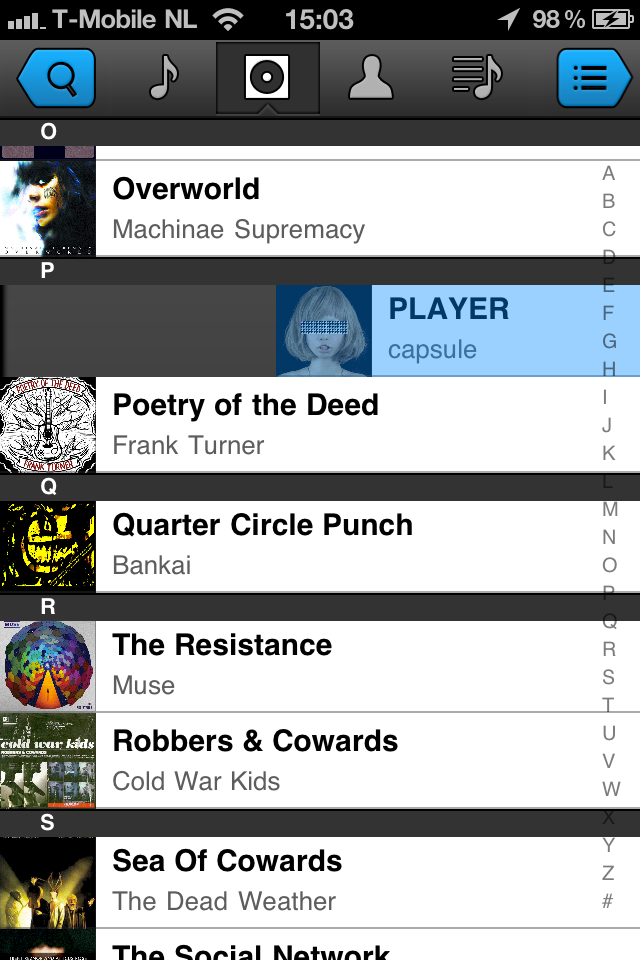Select the albums tab
Image resolution: width=640 pixels, height=960 pixels.
(267, 78)
